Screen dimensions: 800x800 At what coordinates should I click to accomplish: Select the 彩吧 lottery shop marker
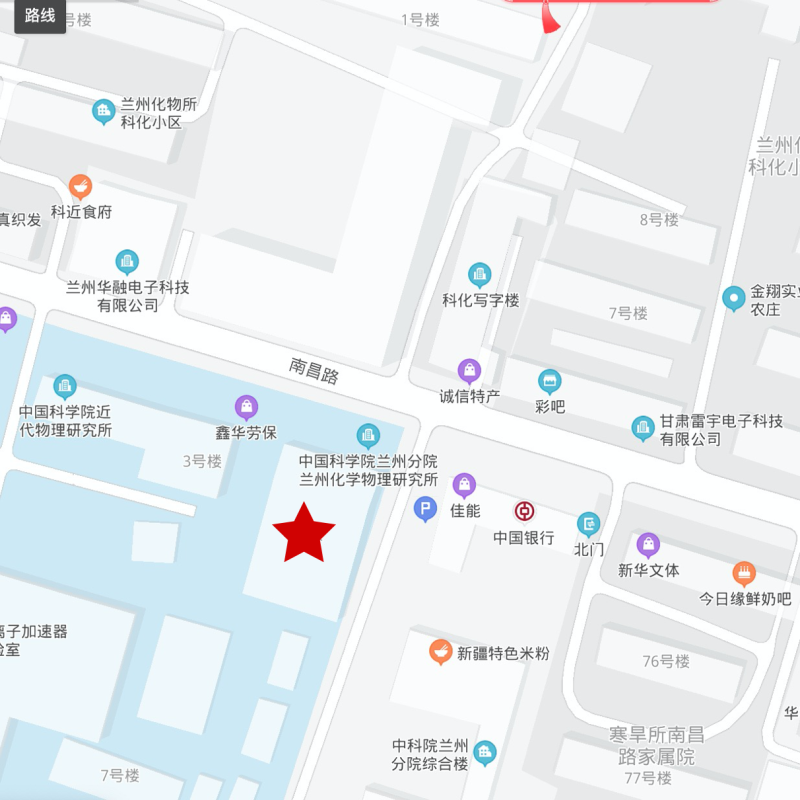point(549,381)
